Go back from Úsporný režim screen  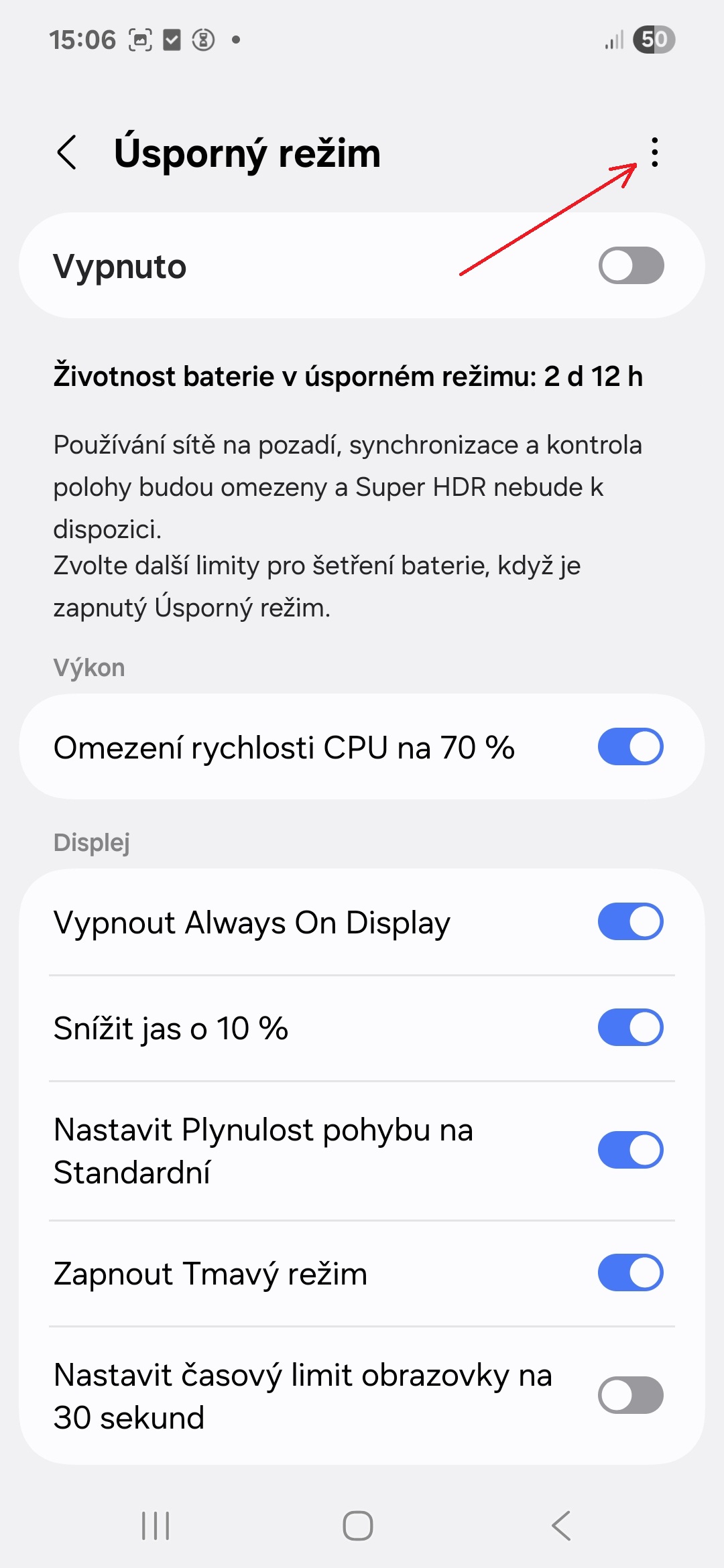[67, 153]
